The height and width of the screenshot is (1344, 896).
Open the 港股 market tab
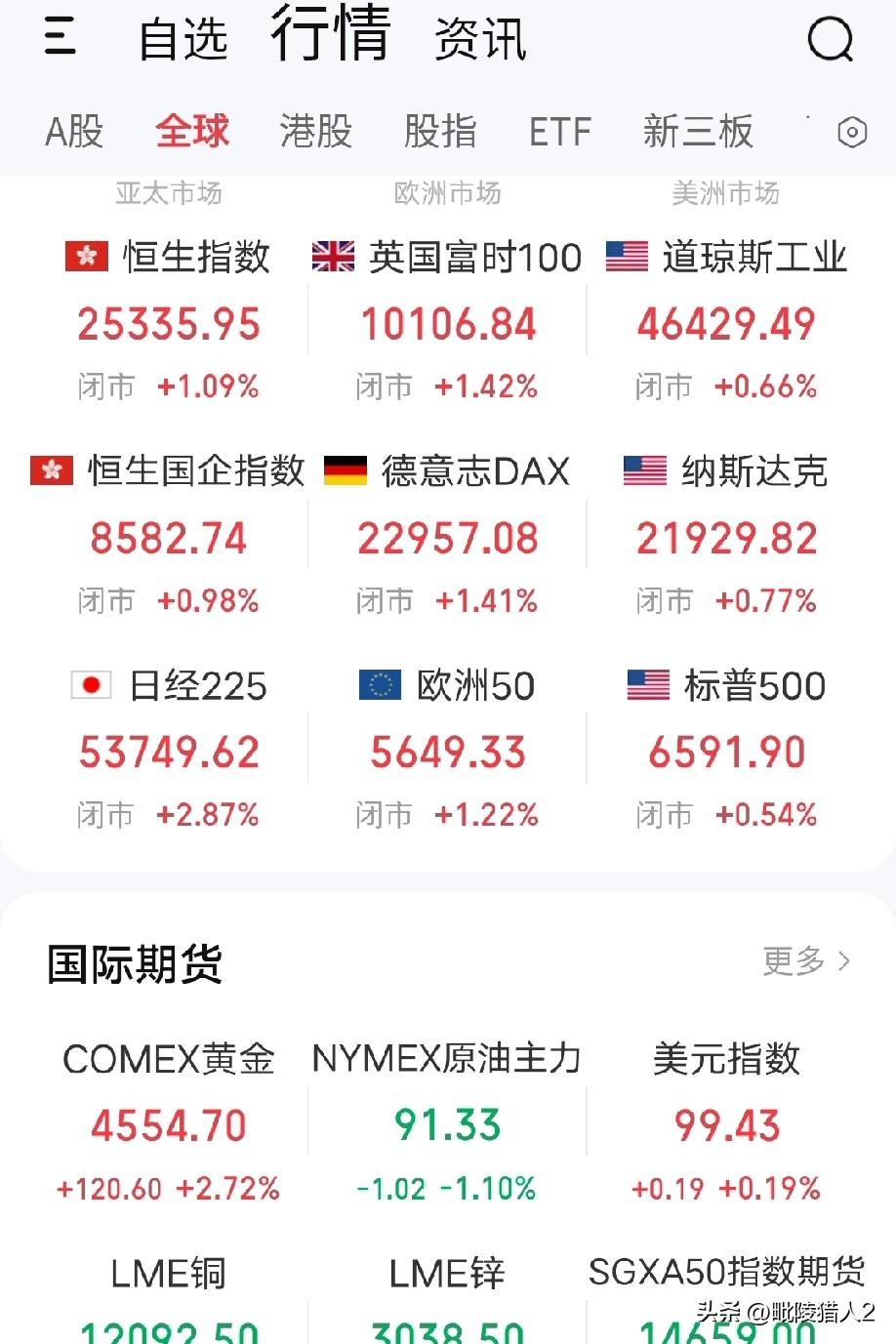[x=314, y=132]
